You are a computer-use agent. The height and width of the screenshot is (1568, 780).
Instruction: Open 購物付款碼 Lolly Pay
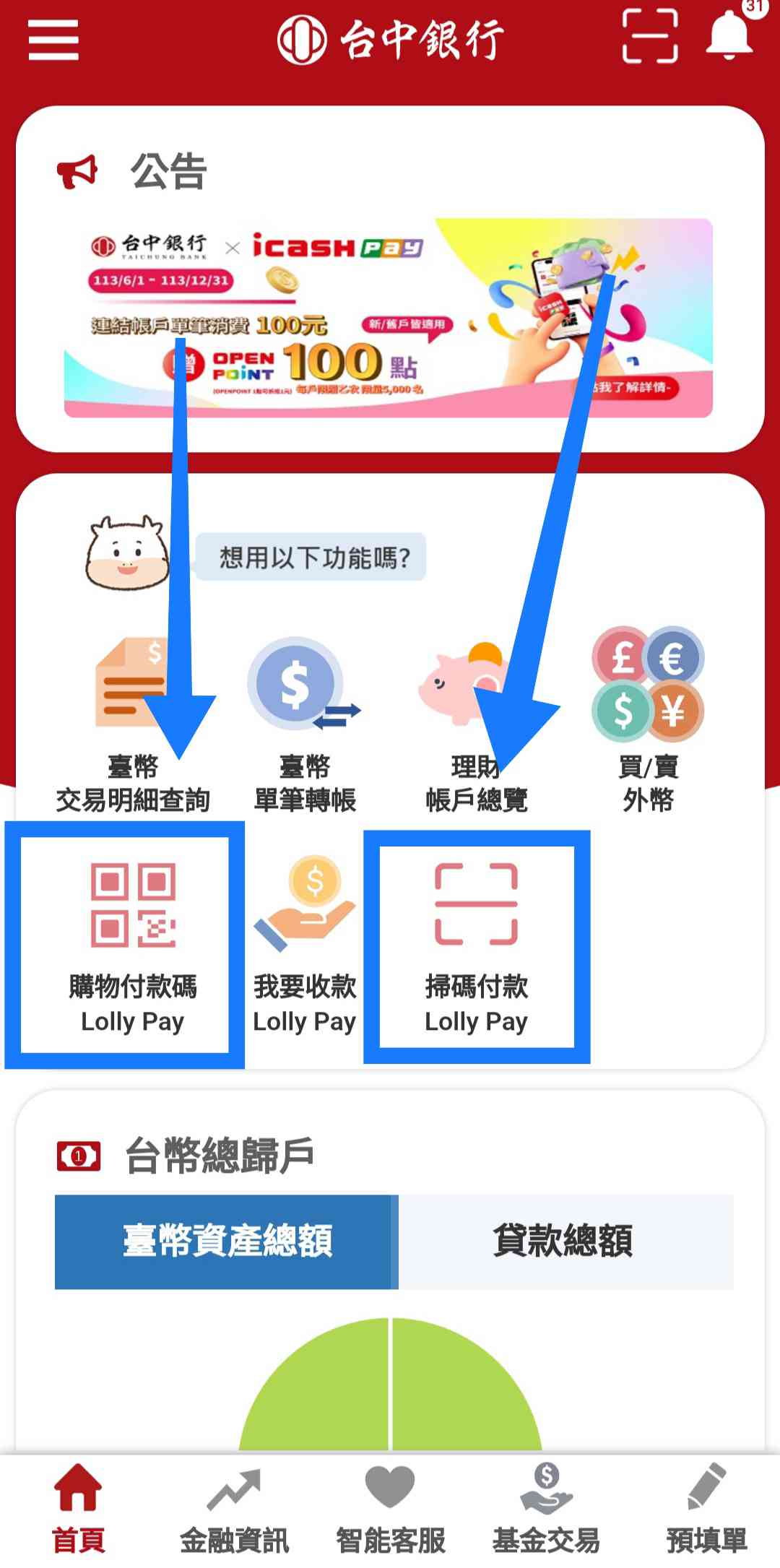pos(132,946)
